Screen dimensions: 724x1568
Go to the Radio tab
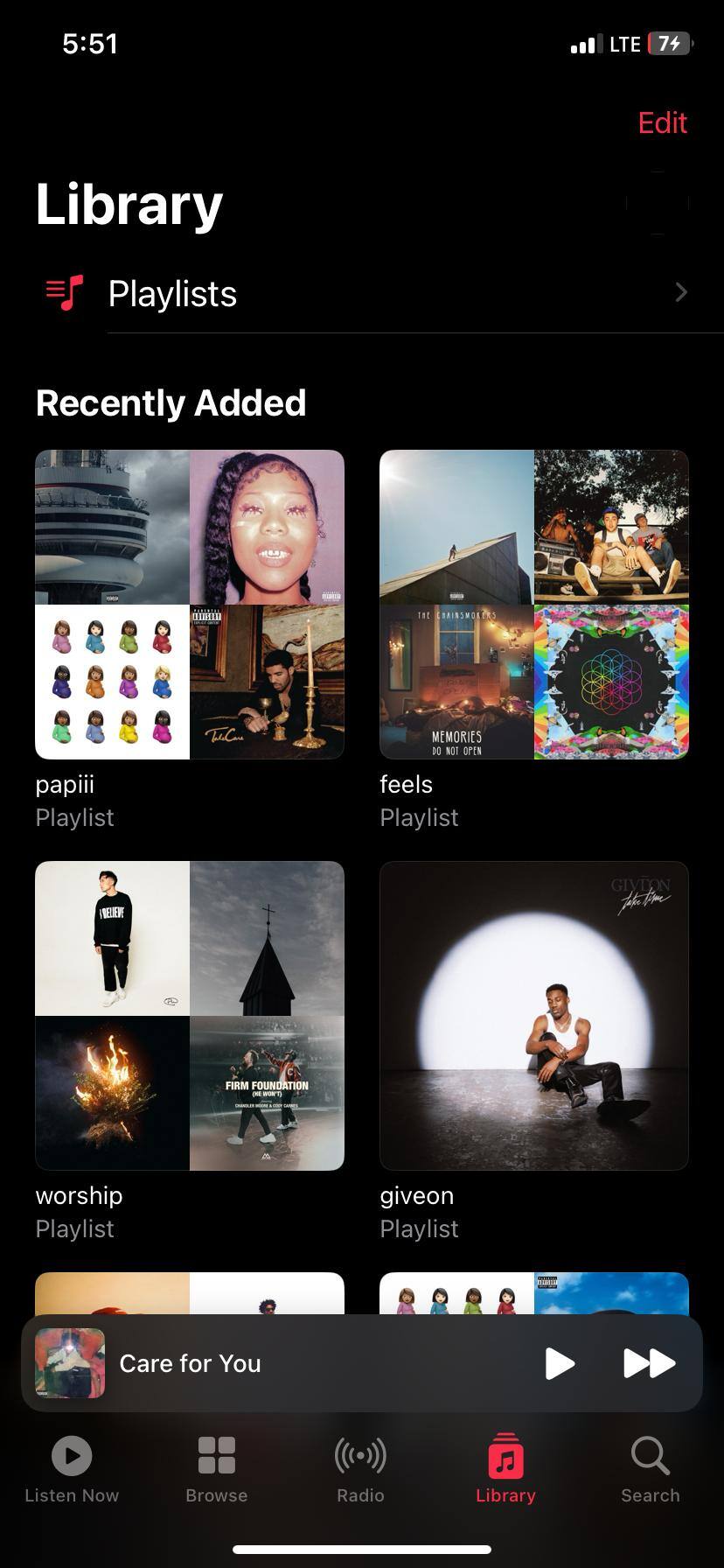[x=360, y=1470]
